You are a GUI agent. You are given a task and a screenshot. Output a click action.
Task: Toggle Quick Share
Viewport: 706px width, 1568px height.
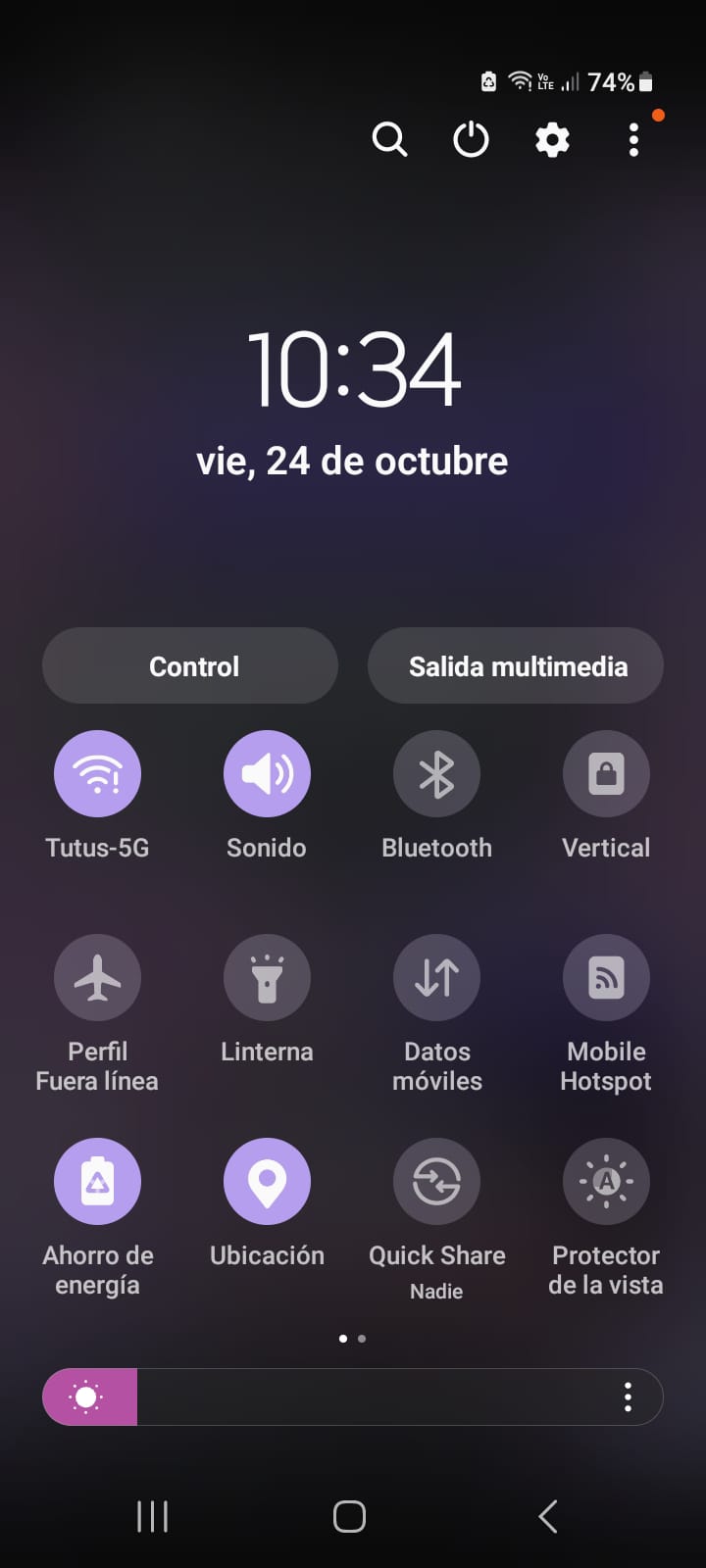coord(436,1182)
